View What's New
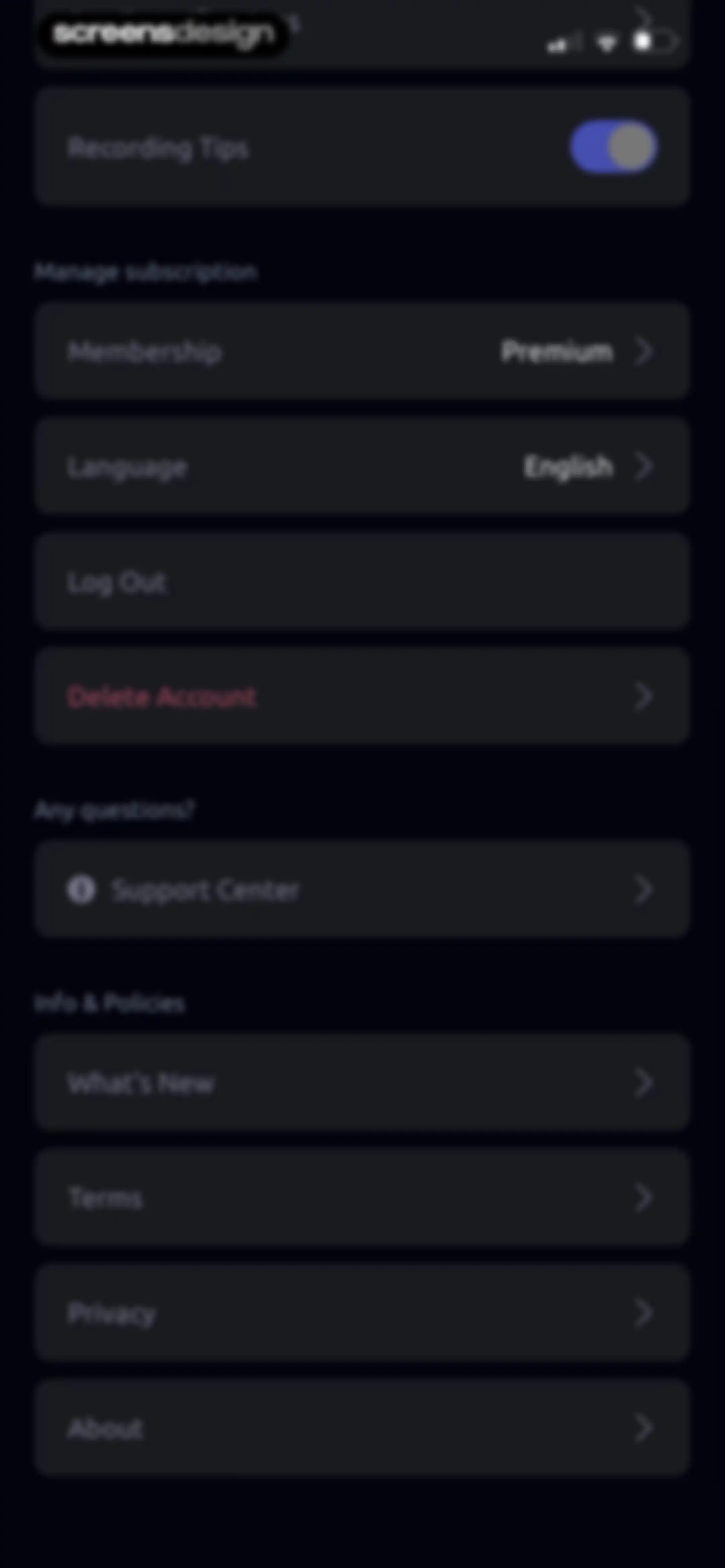 coord(362,1082)
